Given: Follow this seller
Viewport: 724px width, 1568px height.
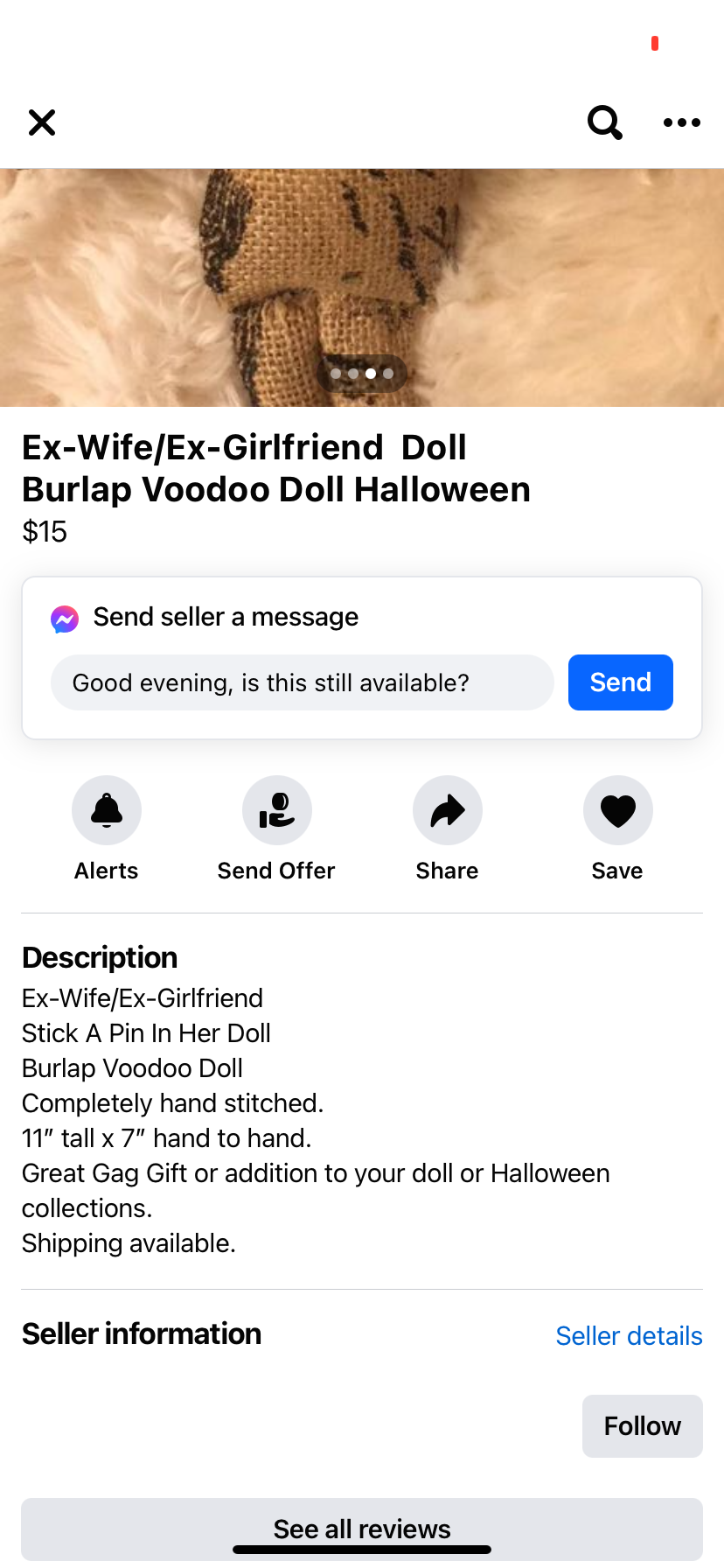Looking at the screenshot, I should (x=642, y=1426).
